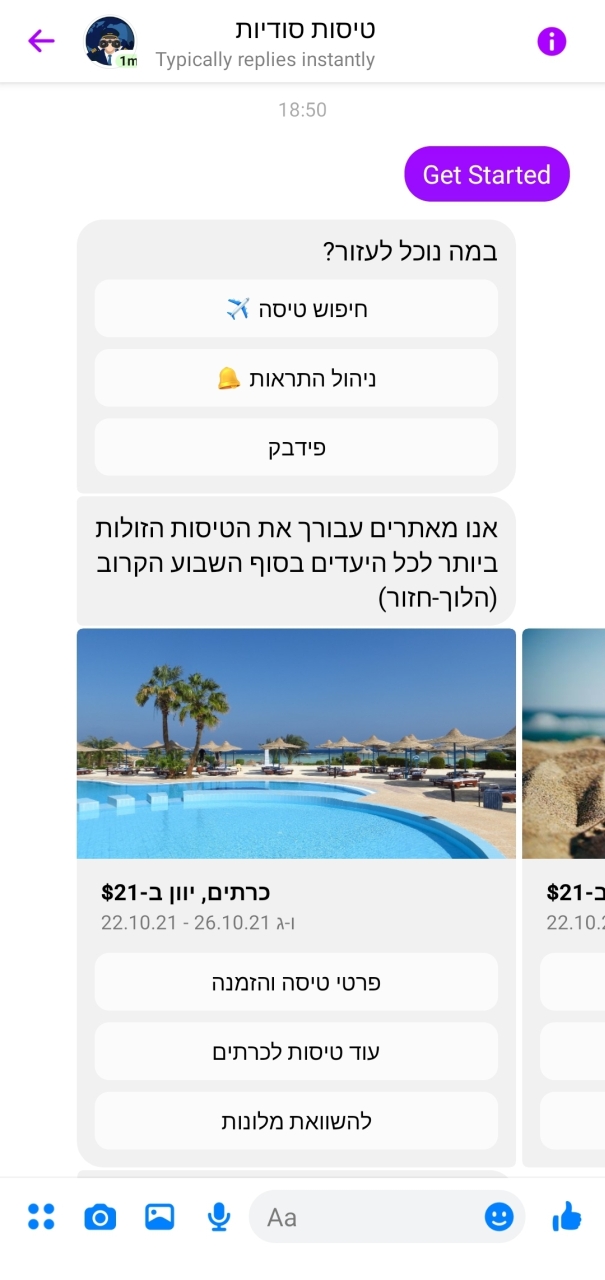Tap להשוואת מלונות button

[296, 1121]
